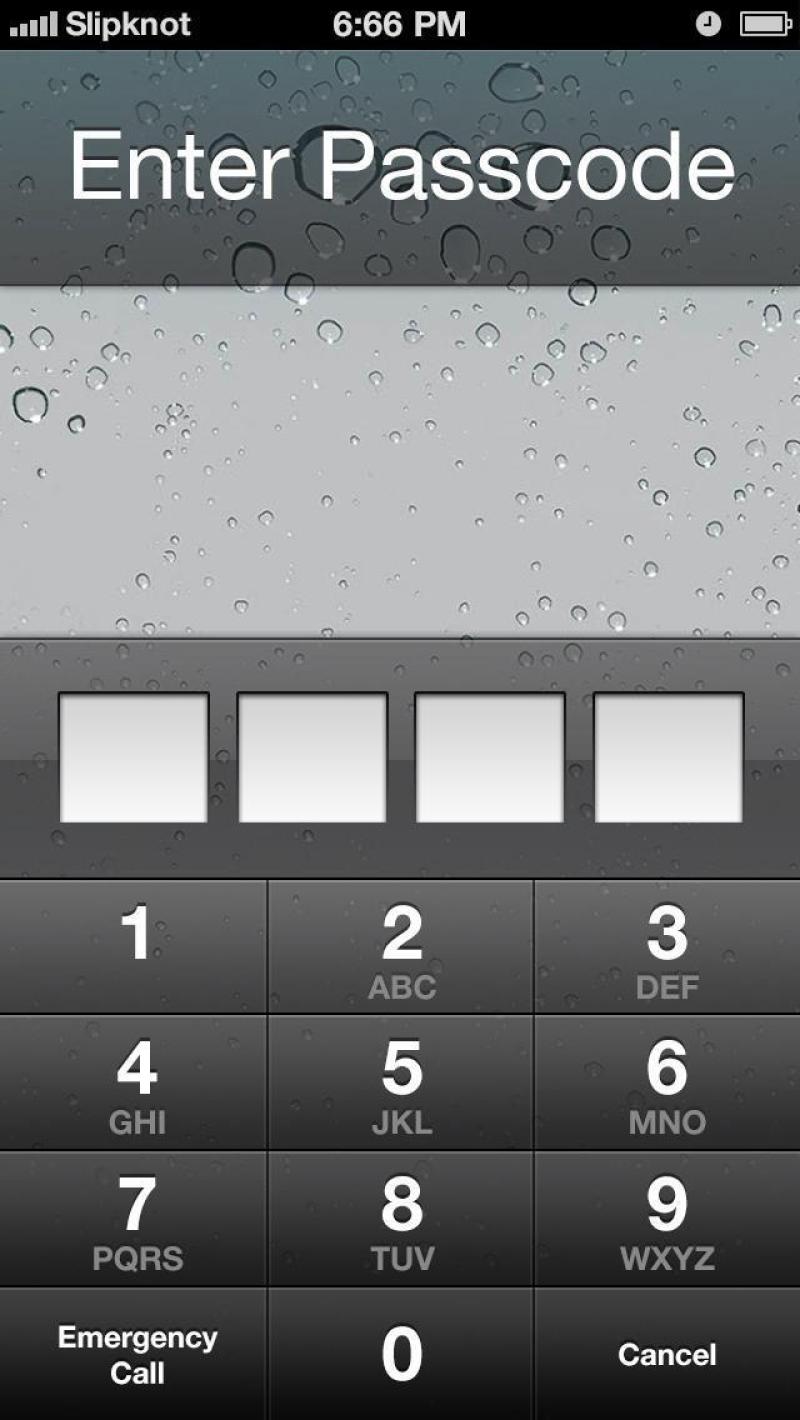Tap the Cancel button
The image size is (800, 1420).
666,1353
